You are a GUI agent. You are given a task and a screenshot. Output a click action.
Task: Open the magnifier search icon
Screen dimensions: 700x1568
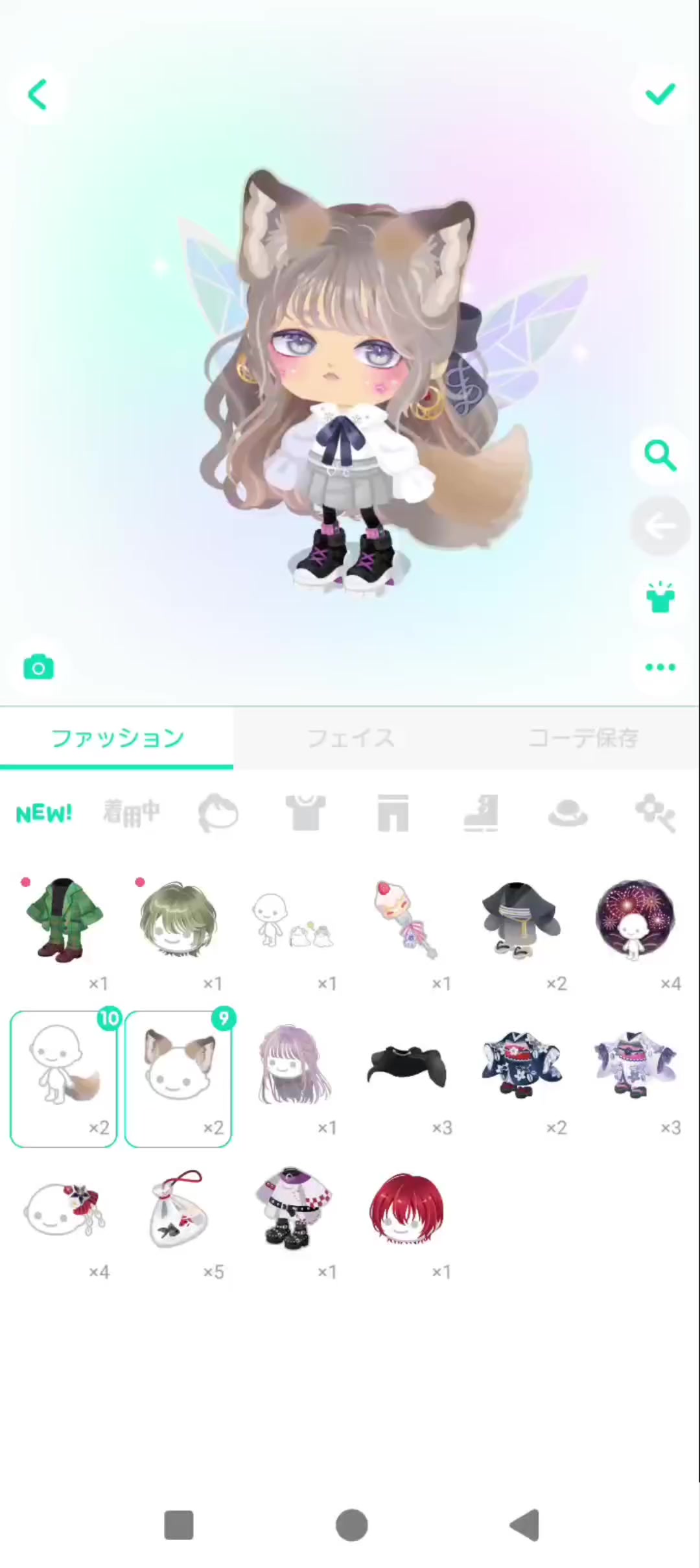pyautogui.click(x=660, y=456)
